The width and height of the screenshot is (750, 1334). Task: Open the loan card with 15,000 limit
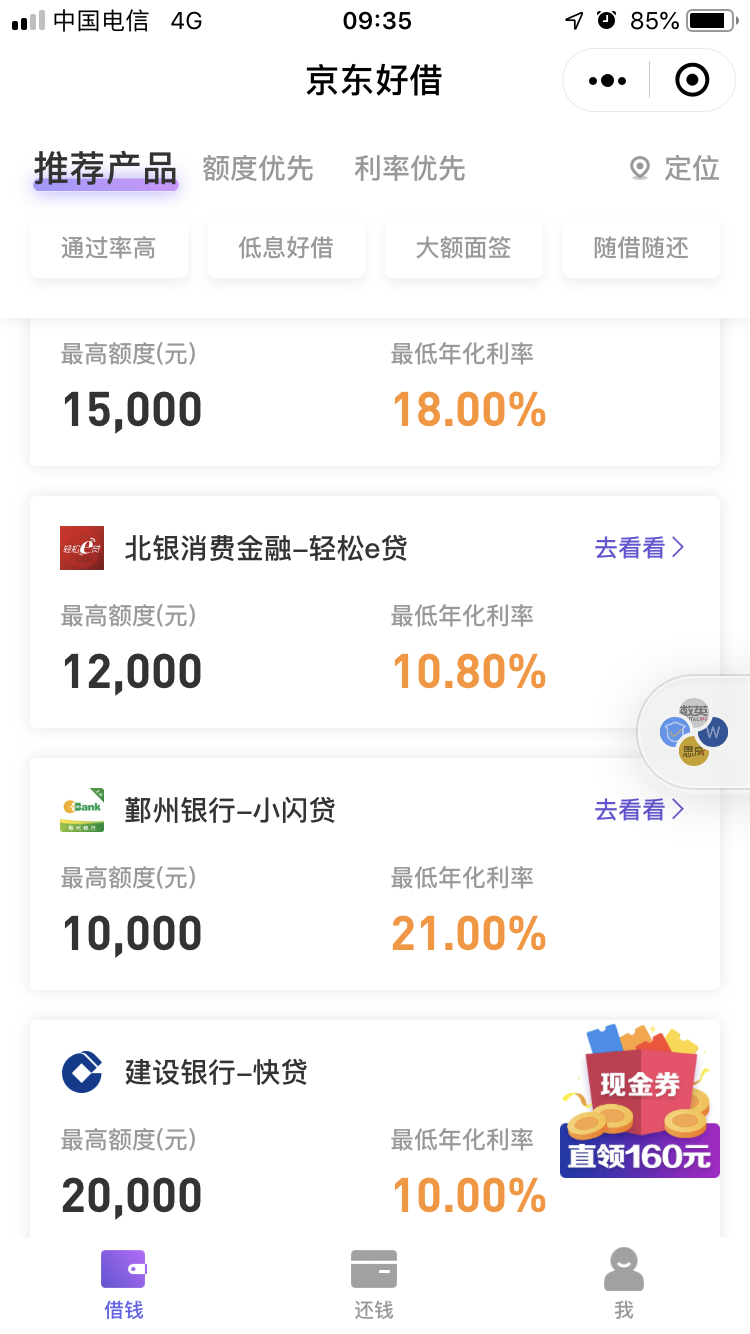(375, 393)
